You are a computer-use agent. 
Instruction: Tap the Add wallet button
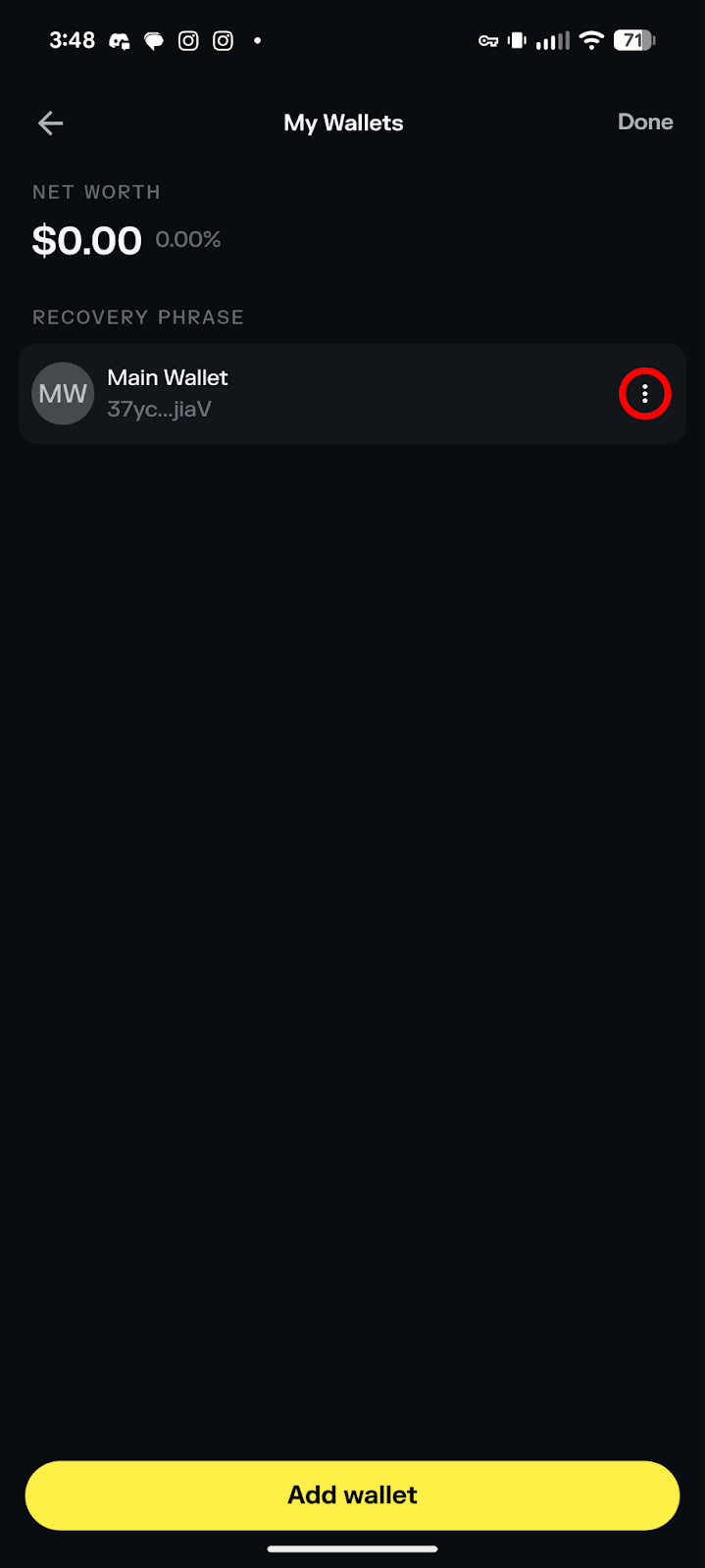coord(352,1494)
